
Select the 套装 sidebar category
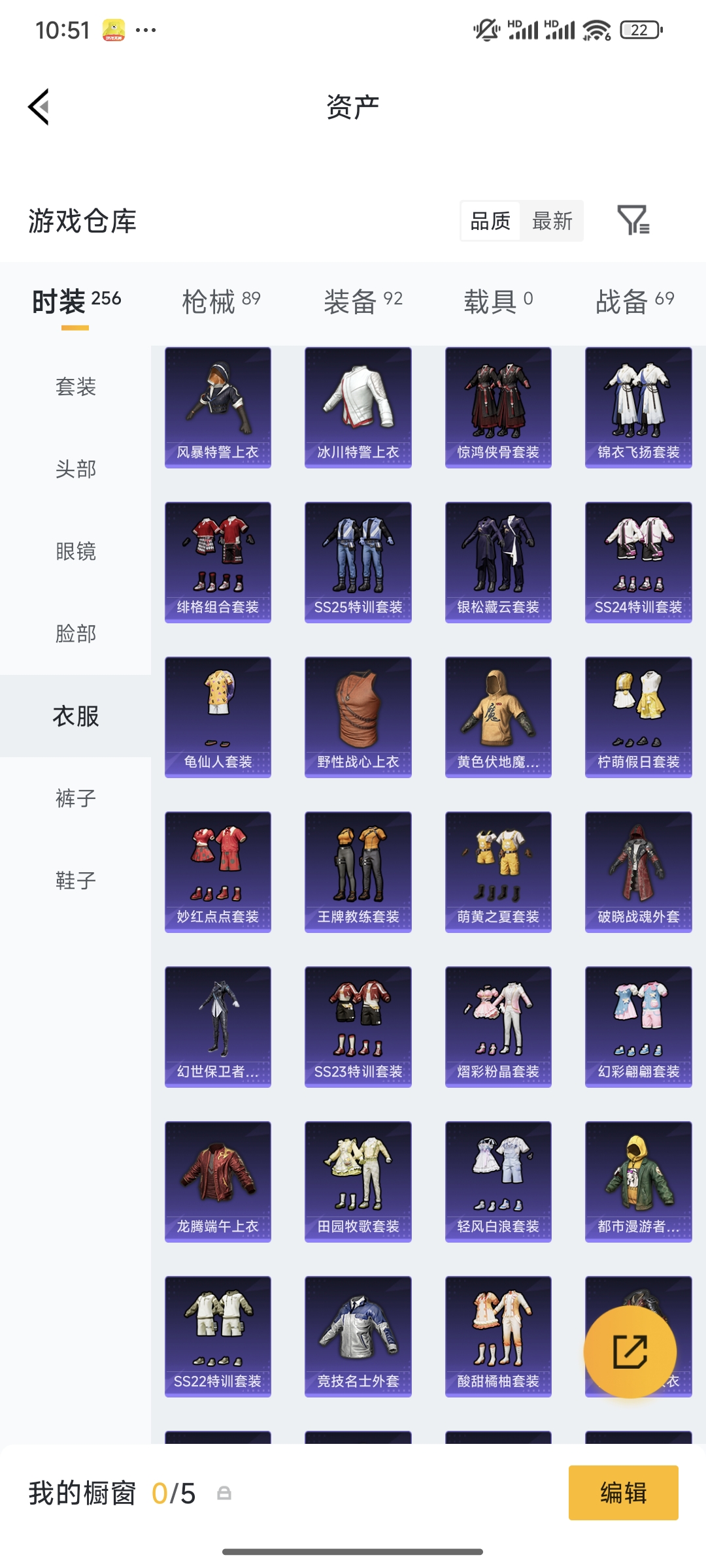(x=75, y=387)
